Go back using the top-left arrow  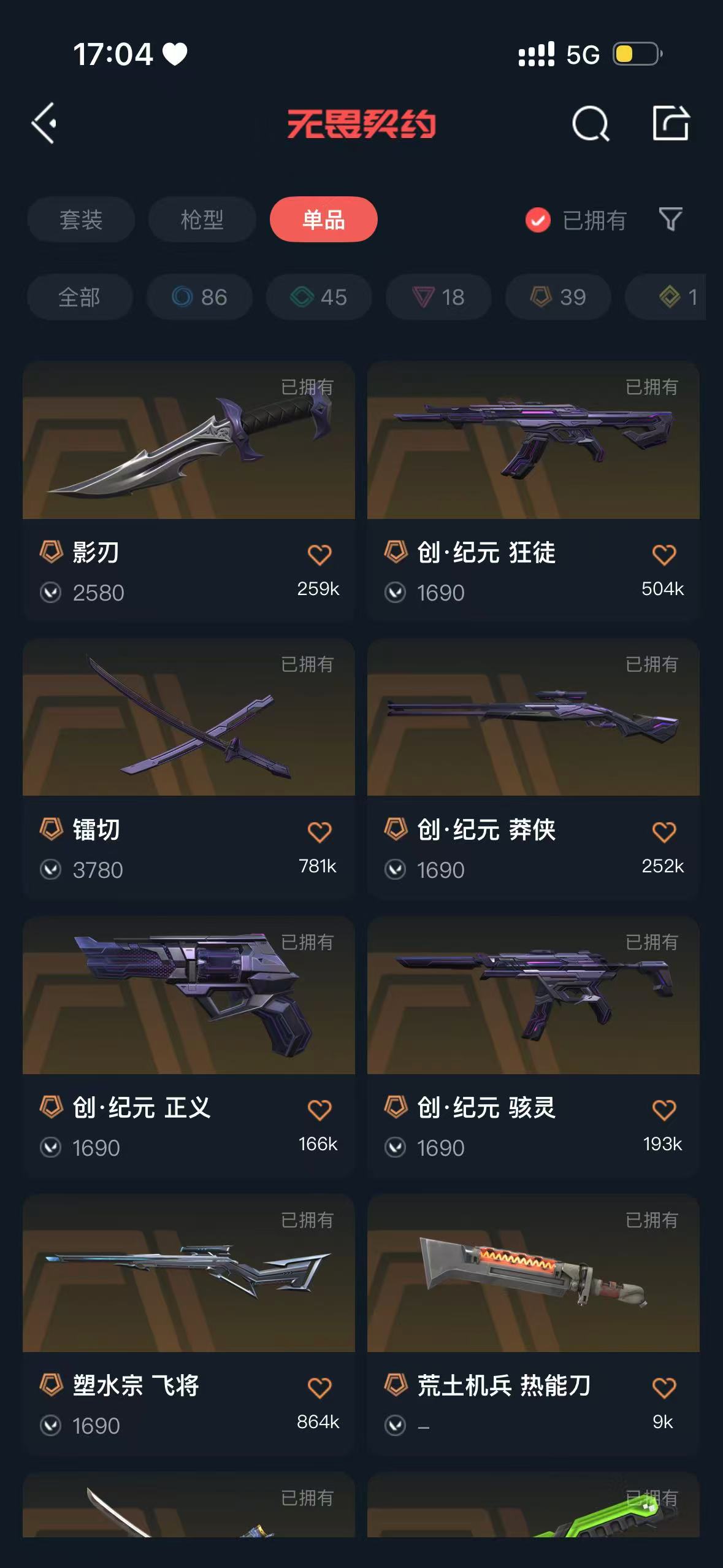click(x=44, y=123)
